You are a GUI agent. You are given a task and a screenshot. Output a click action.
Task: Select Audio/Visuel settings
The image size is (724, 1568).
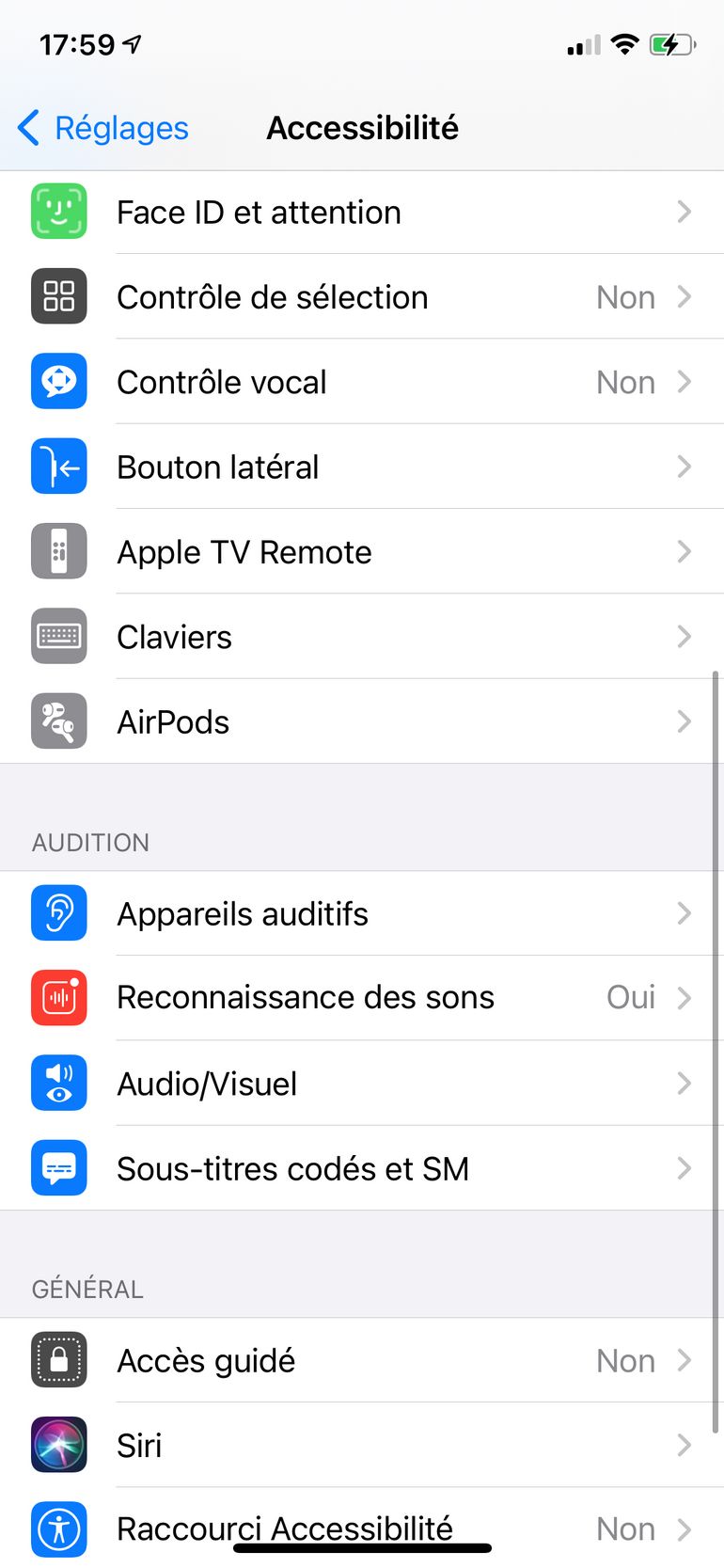(362, 1084)
